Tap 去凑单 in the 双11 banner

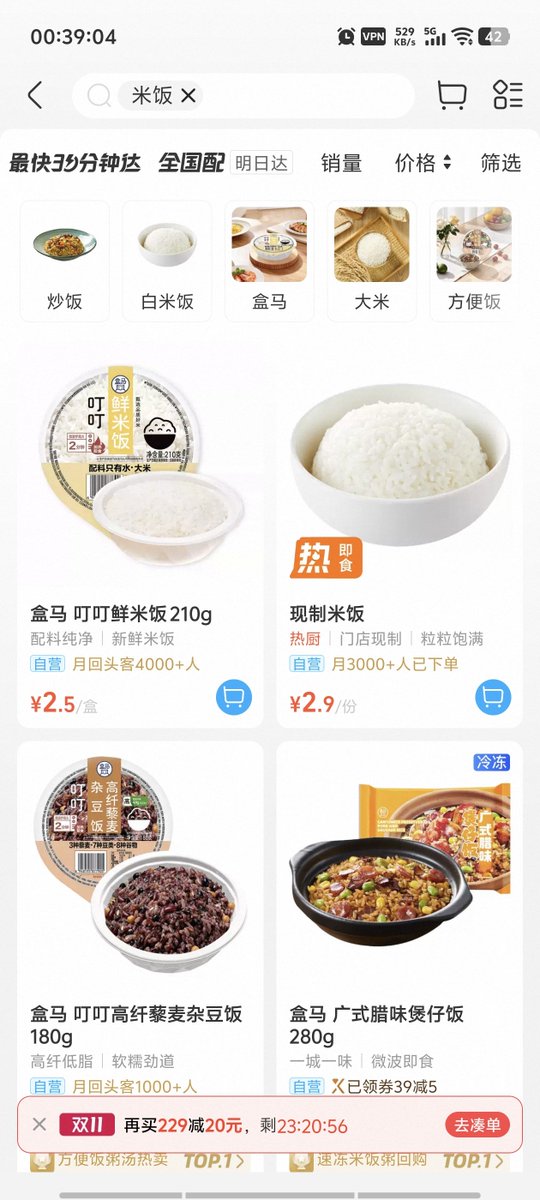(x=477, y=1125)
